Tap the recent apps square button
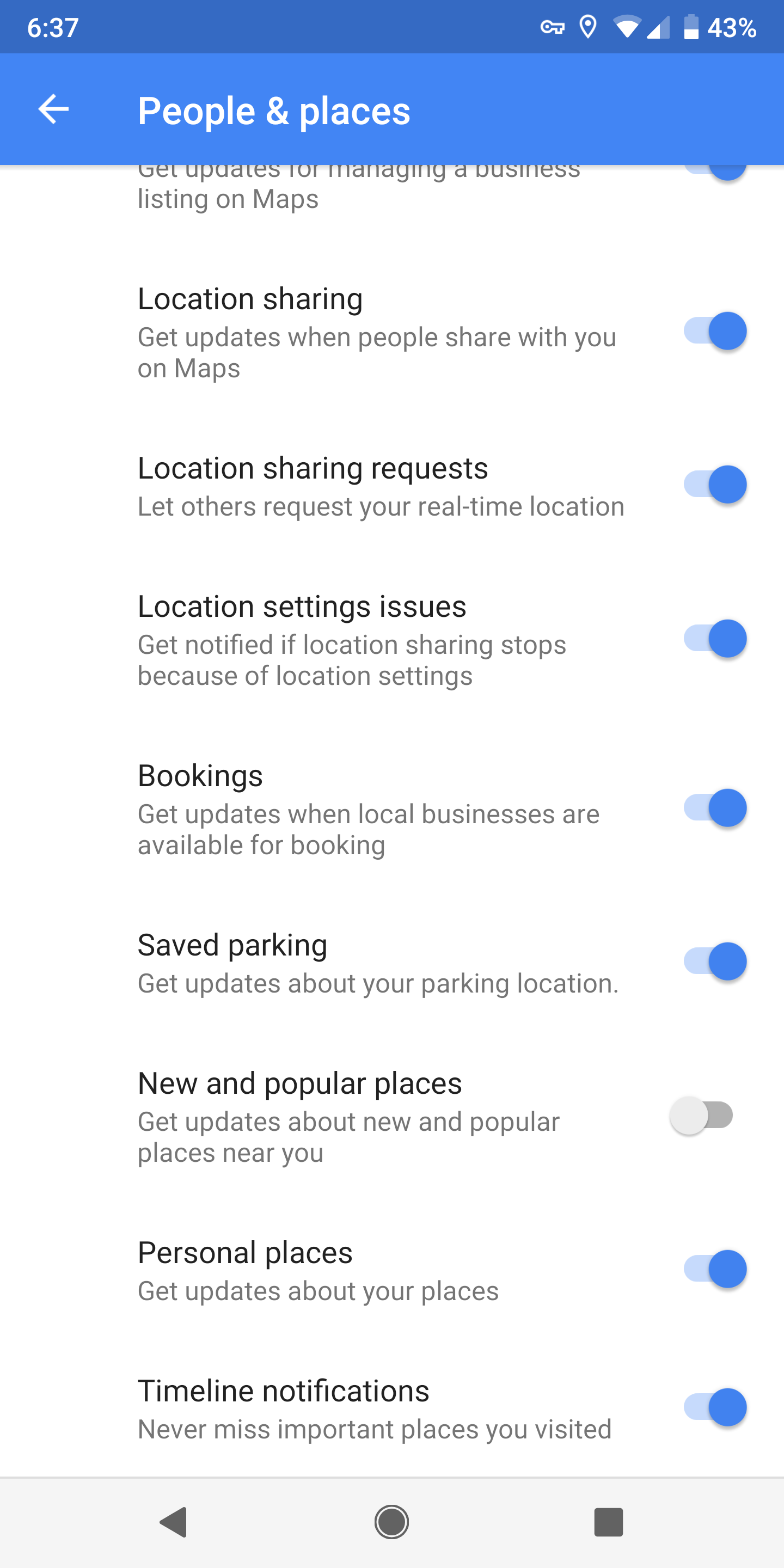Image resolution: width=784 pixels, height=1568 pixels. 610,1522
